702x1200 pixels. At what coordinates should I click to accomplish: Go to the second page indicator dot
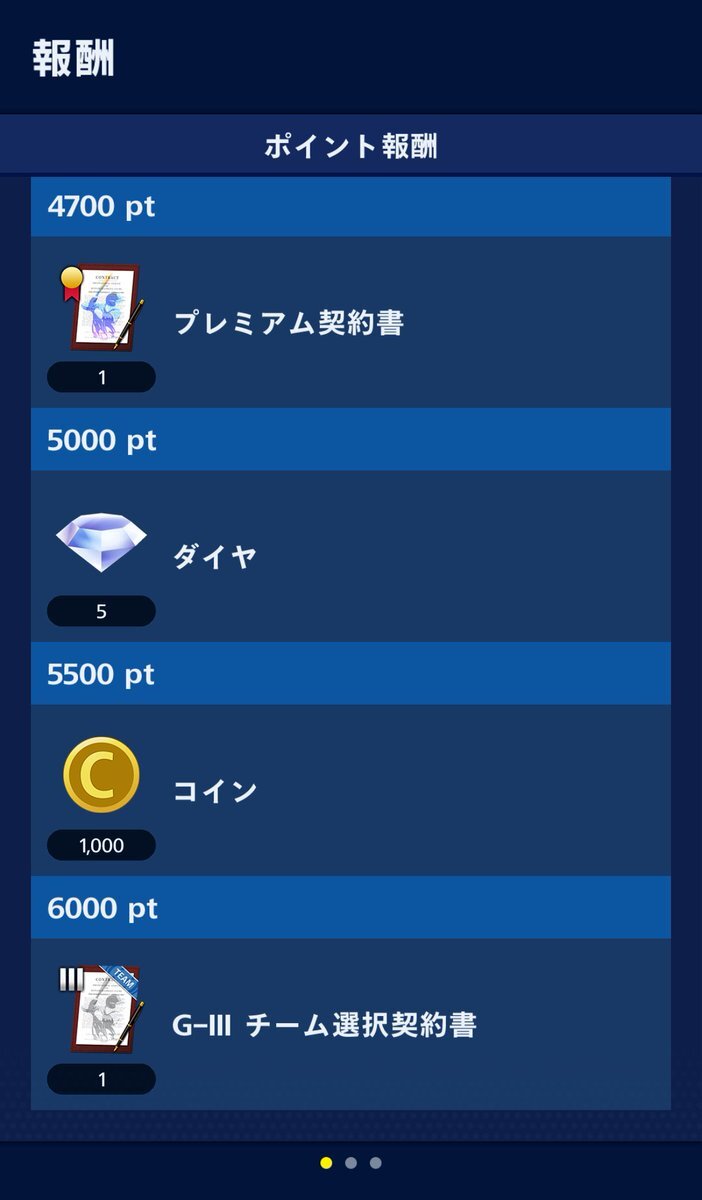350,1163
